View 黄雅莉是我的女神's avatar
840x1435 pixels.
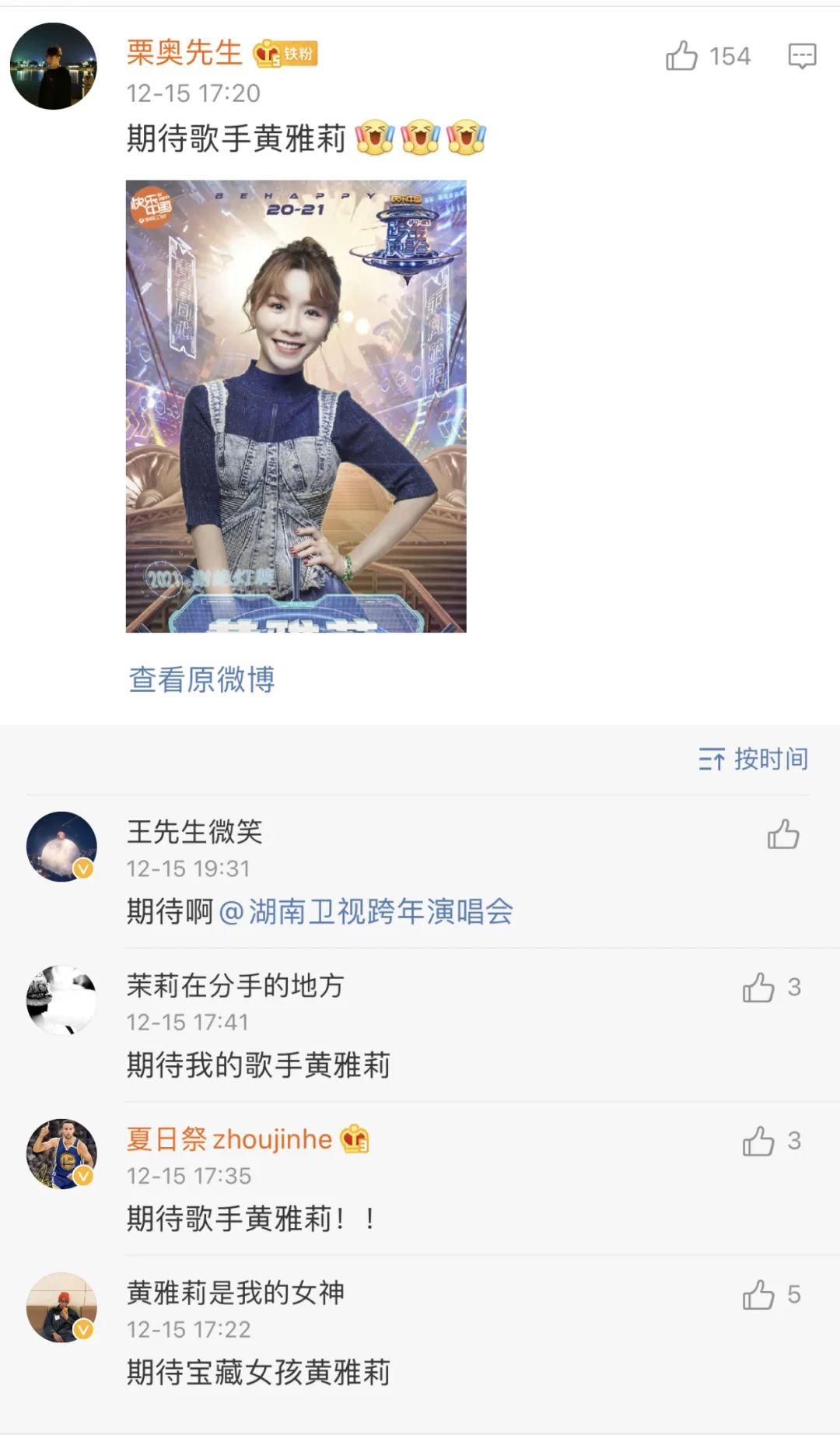[61, 1307]
